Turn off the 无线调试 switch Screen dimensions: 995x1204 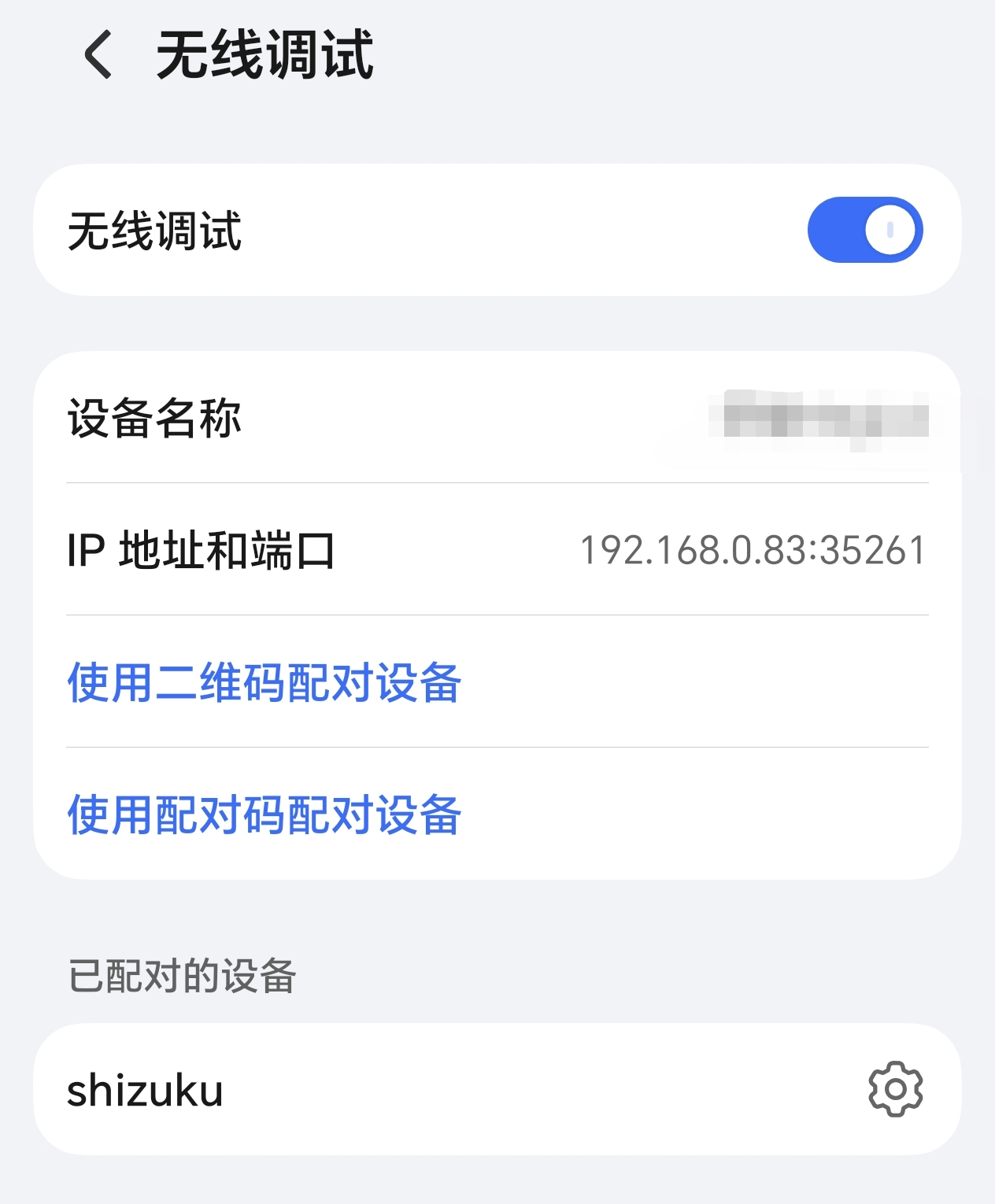point(864,230)
